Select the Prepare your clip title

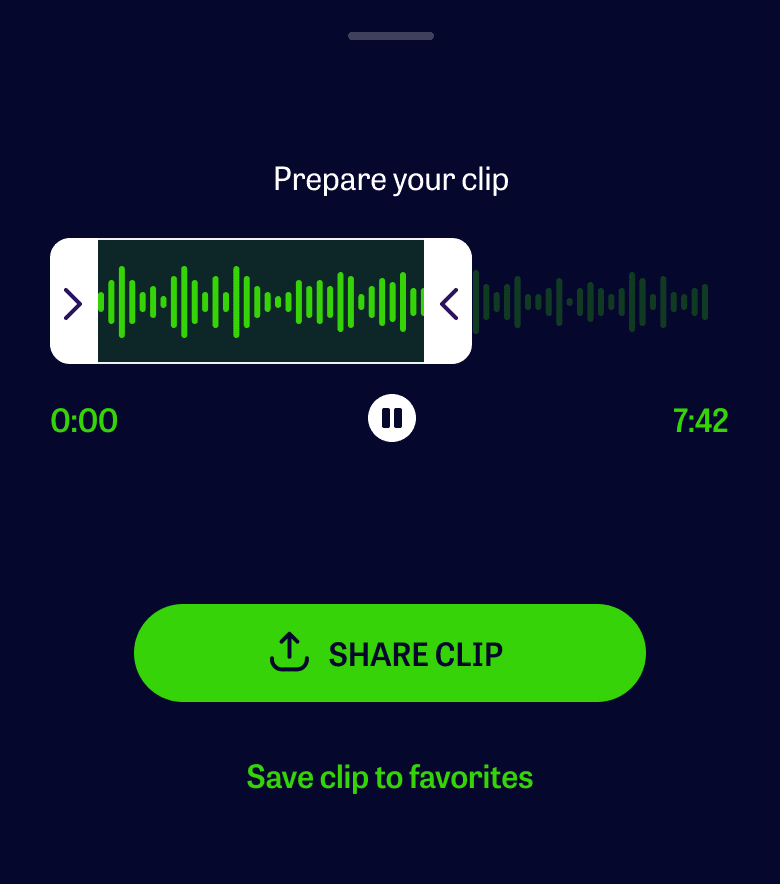coord(390,179)
